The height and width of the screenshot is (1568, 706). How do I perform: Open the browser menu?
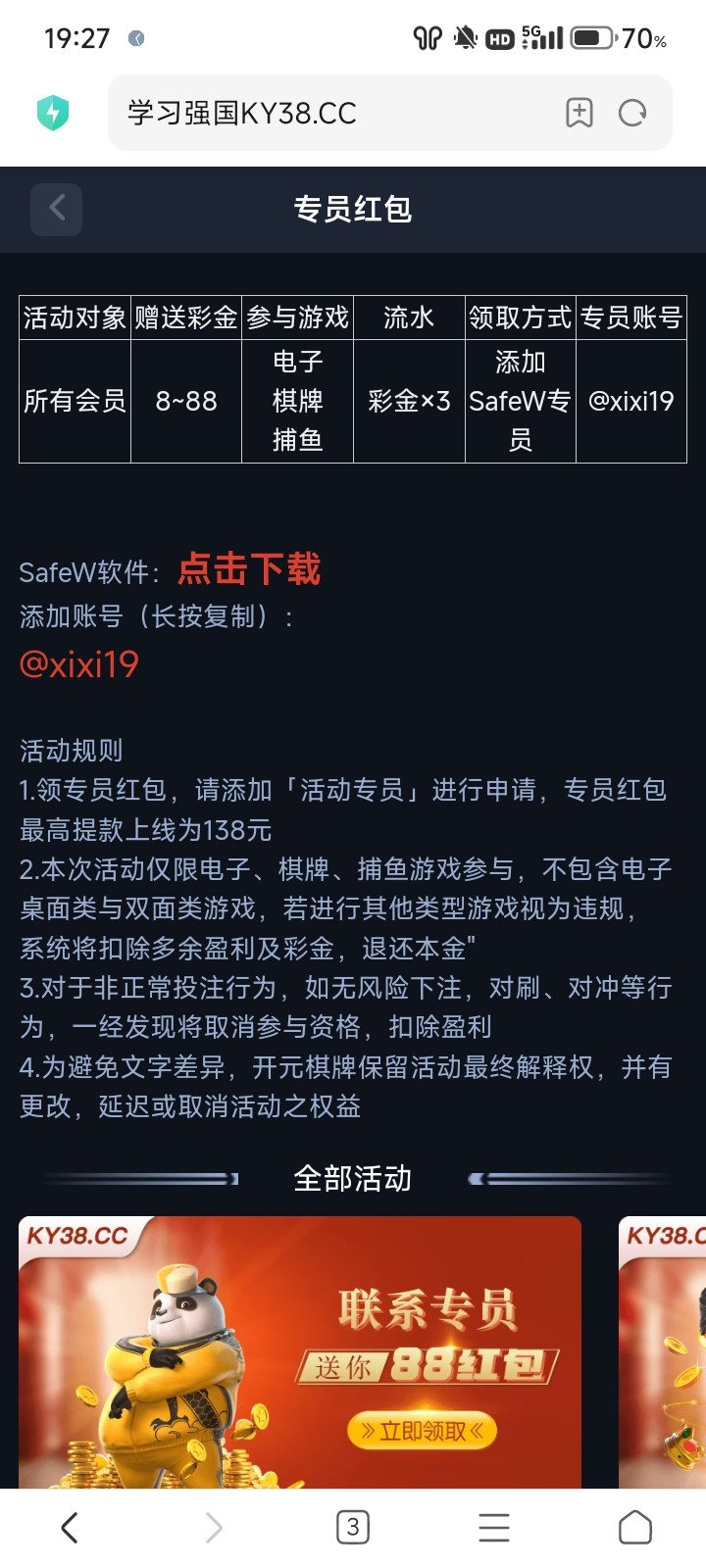[493, 1527]
